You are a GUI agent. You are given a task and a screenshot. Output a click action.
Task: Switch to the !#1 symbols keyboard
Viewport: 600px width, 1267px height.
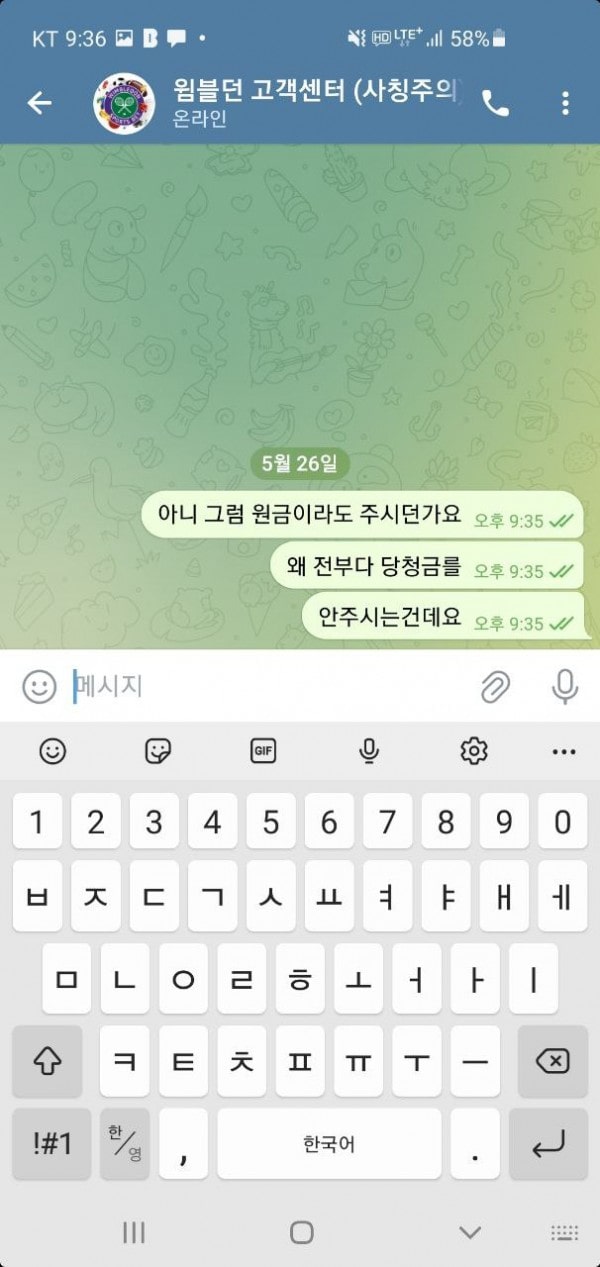[x=52, y=1143]
